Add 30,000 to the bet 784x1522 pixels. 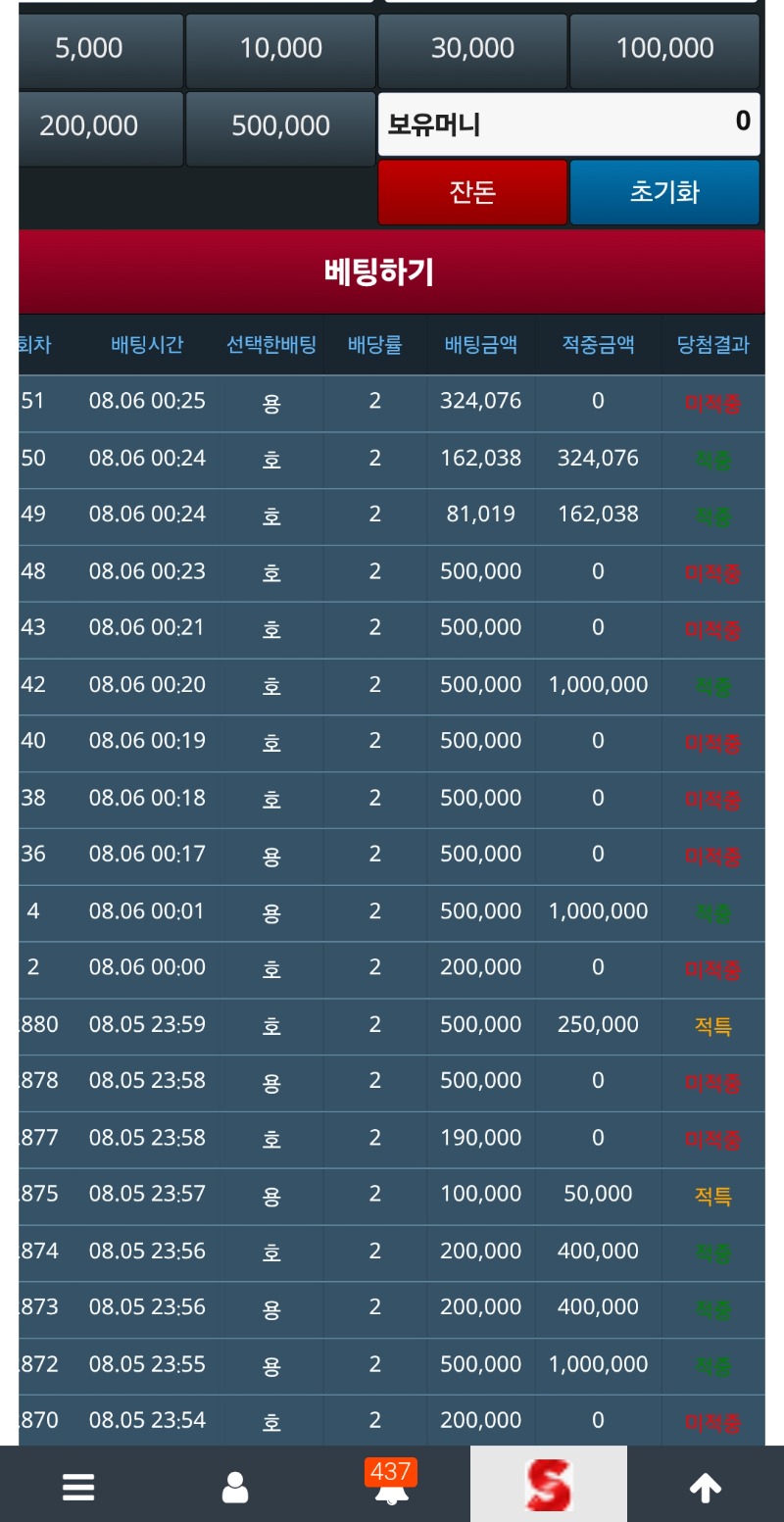(472, 49)
